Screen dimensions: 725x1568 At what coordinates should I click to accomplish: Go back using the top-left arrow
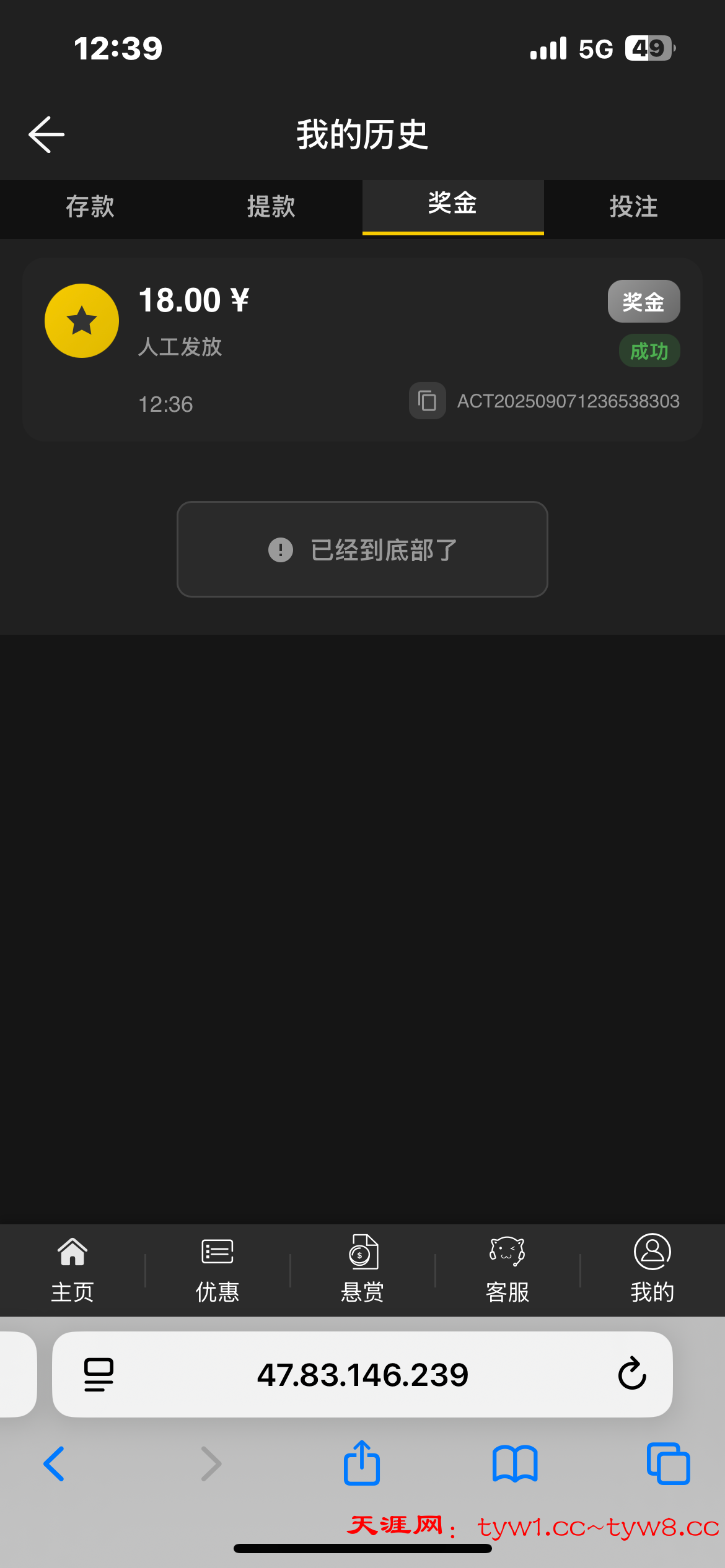click(x=46, y=134)
